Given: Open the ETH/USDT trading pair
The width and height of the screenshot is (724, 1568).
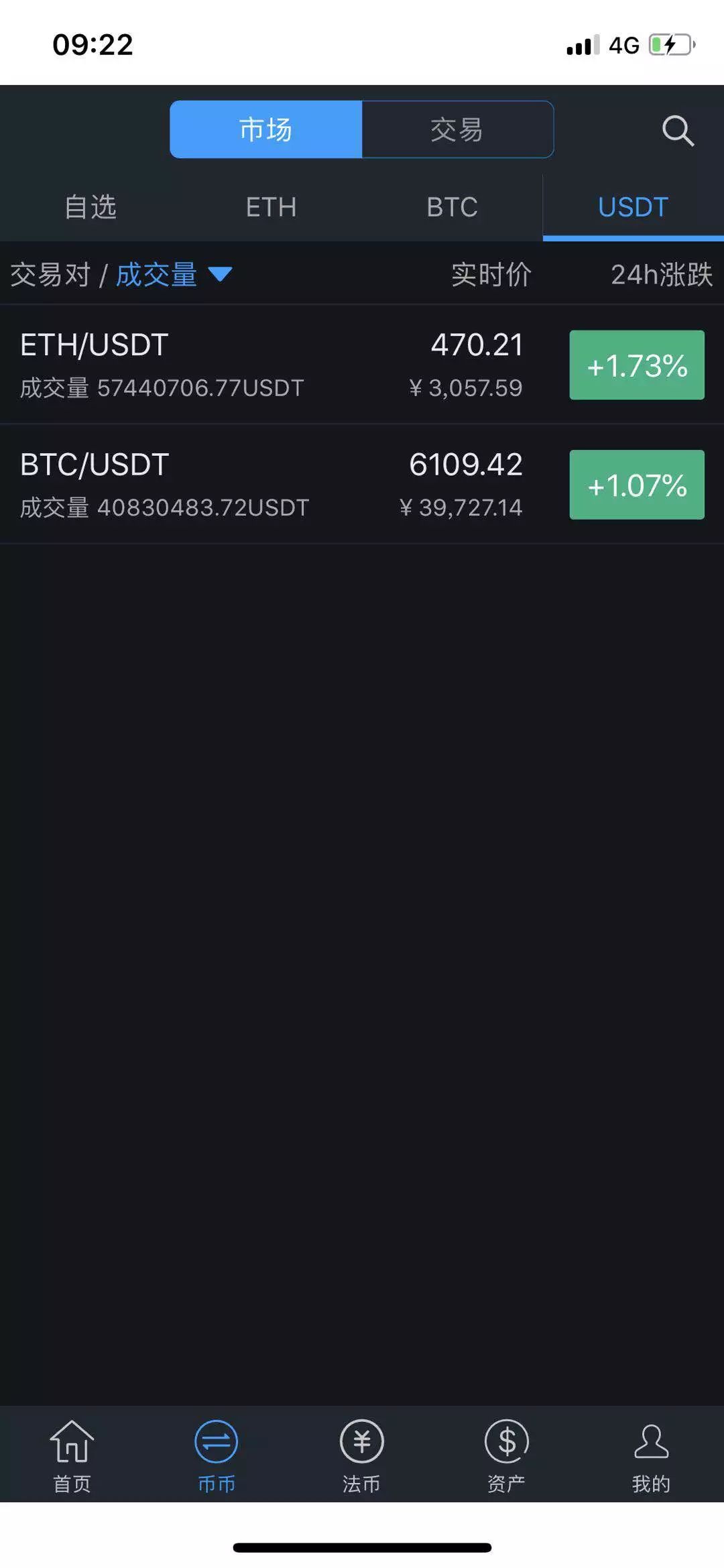Looking at the screenshot, I should (x=362, y=365).
